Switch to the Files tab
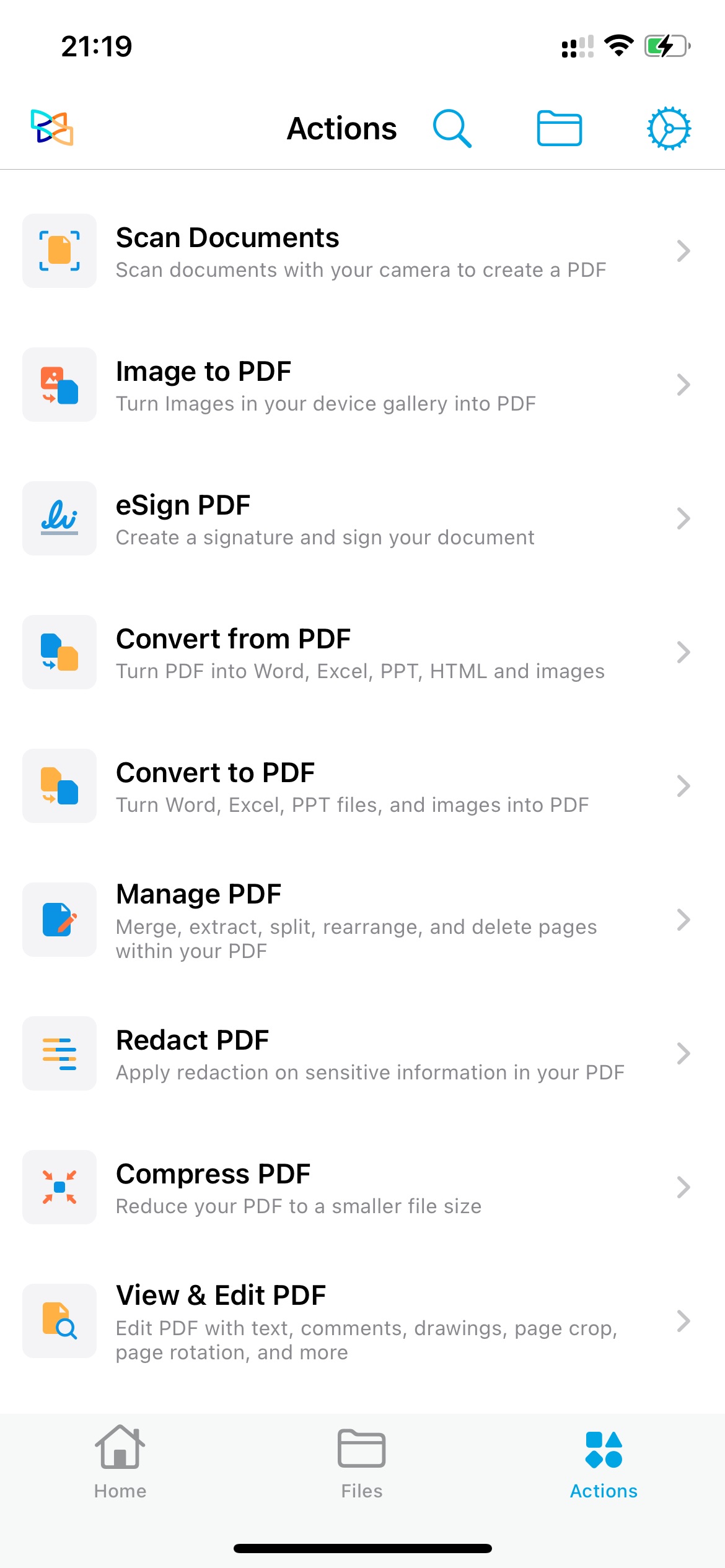 362,1463
